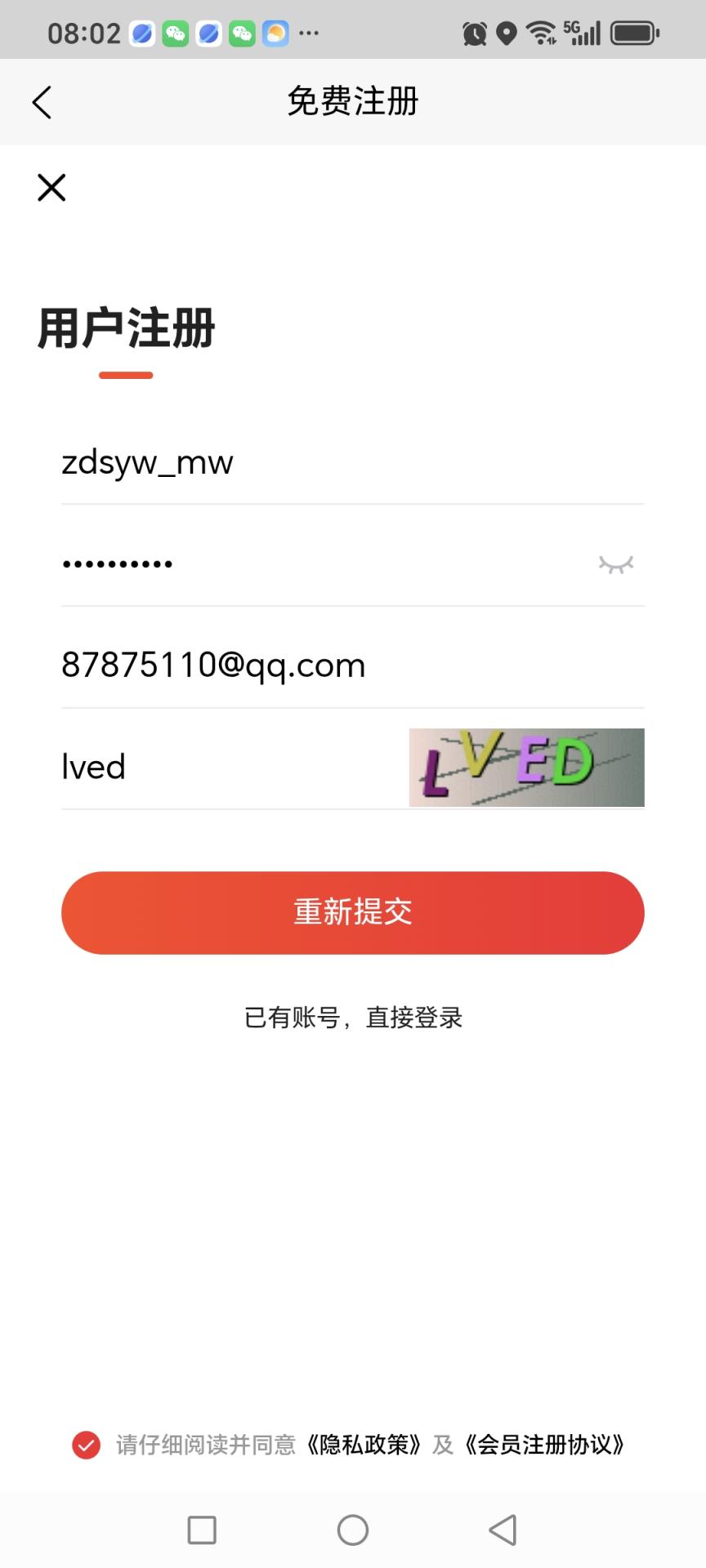Open the 免费注册 title area

[352, 101]
